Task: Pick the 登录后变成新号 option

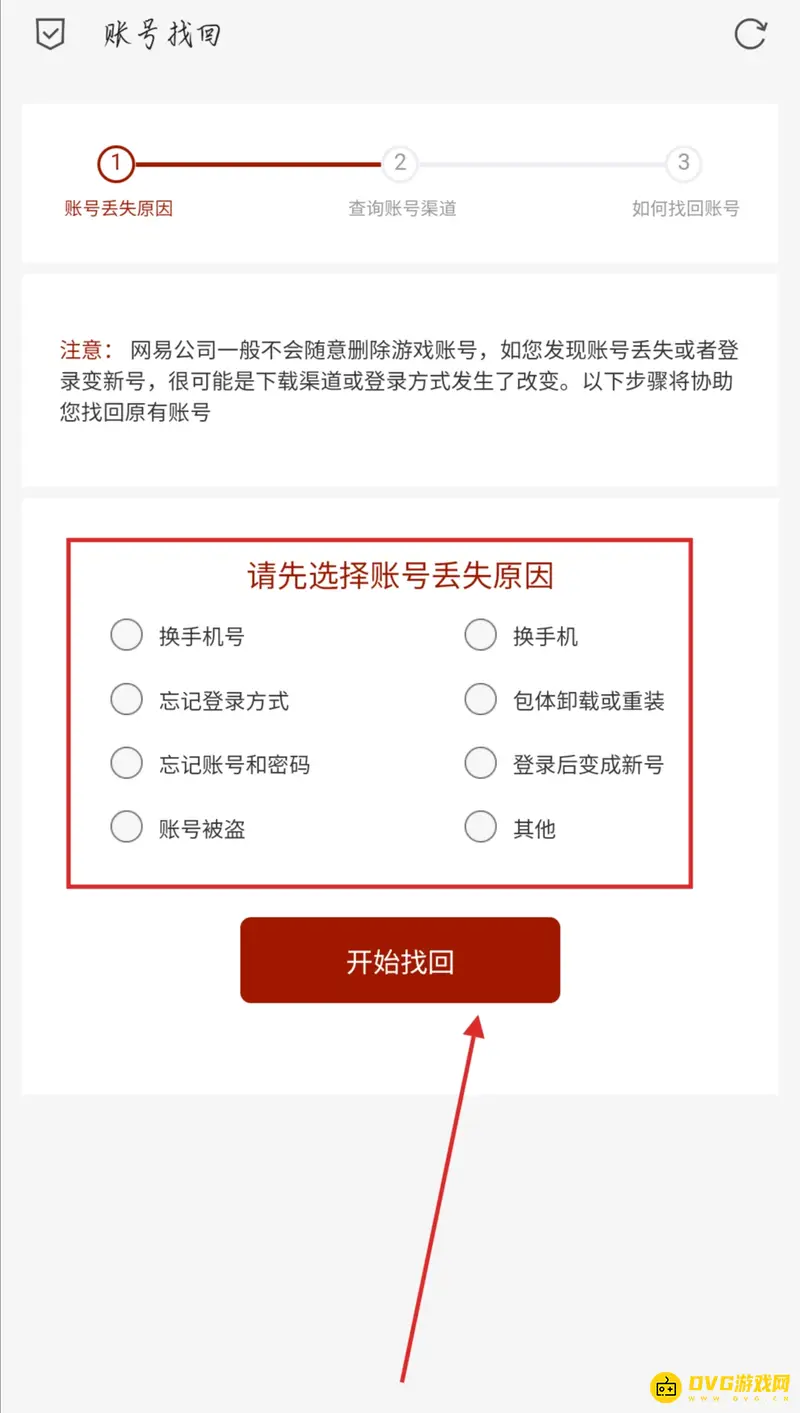Action: pyautogui.click(x=481, y=764)
